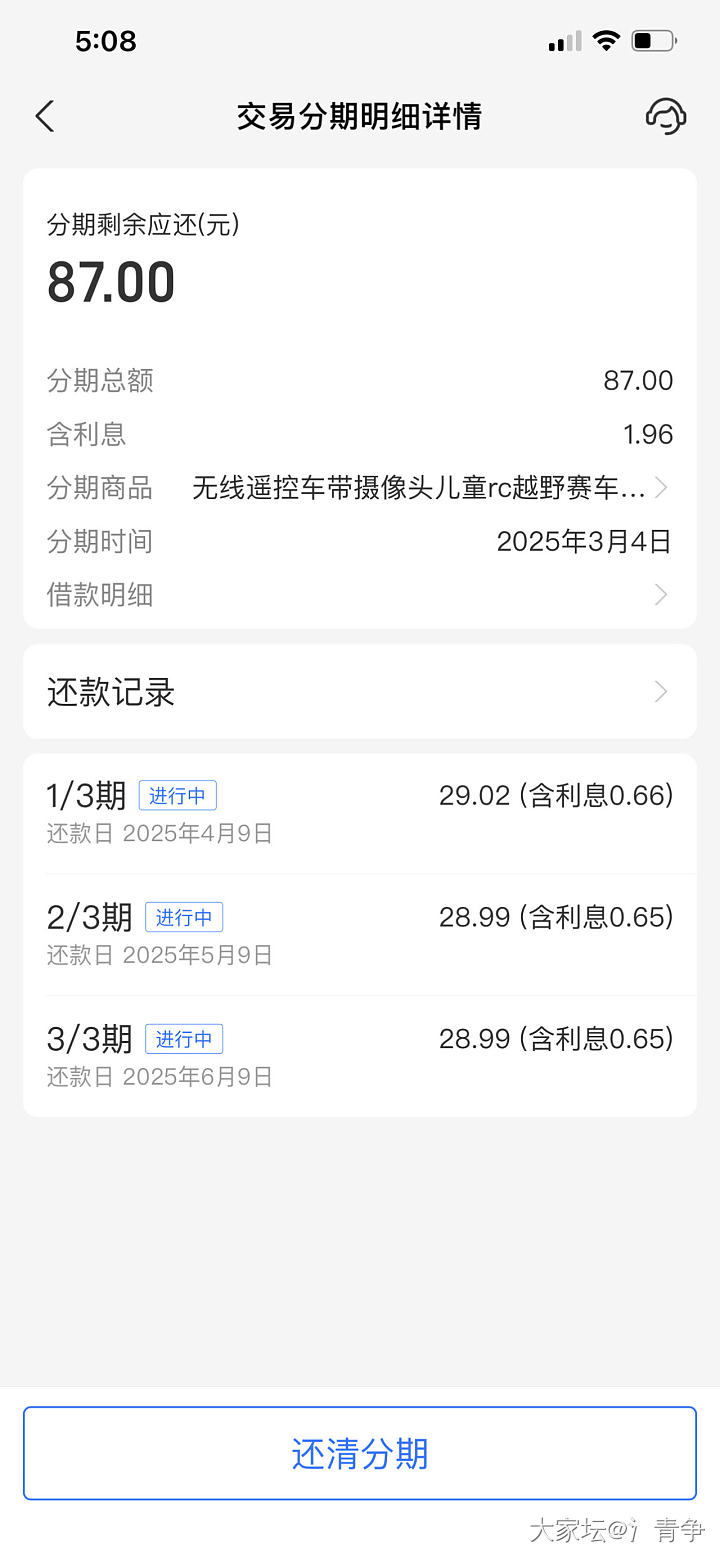720x1558 pixels.
Task: Open the 分期商品 product details
Action: [x=430, y=488]
